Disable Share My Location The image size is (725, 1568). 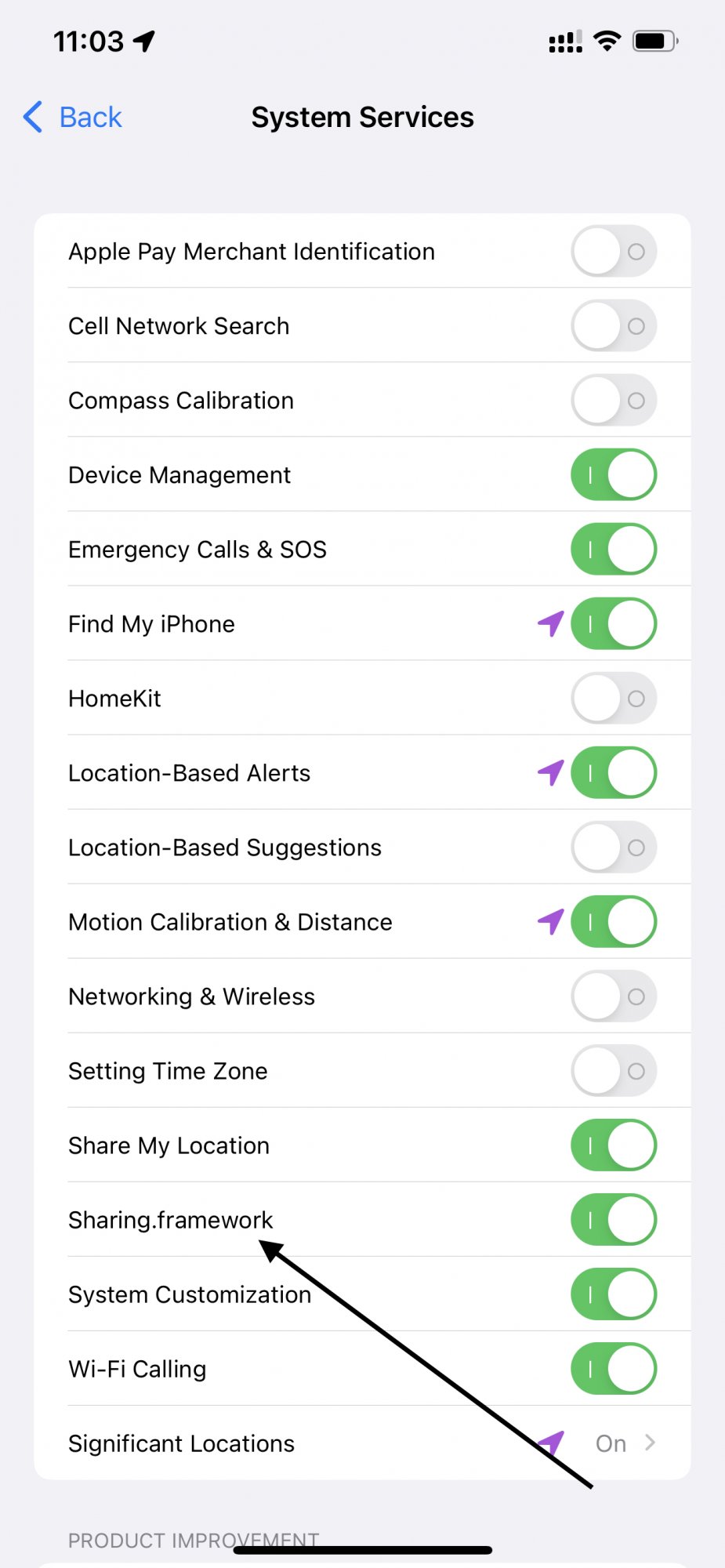click(614, 1145)
